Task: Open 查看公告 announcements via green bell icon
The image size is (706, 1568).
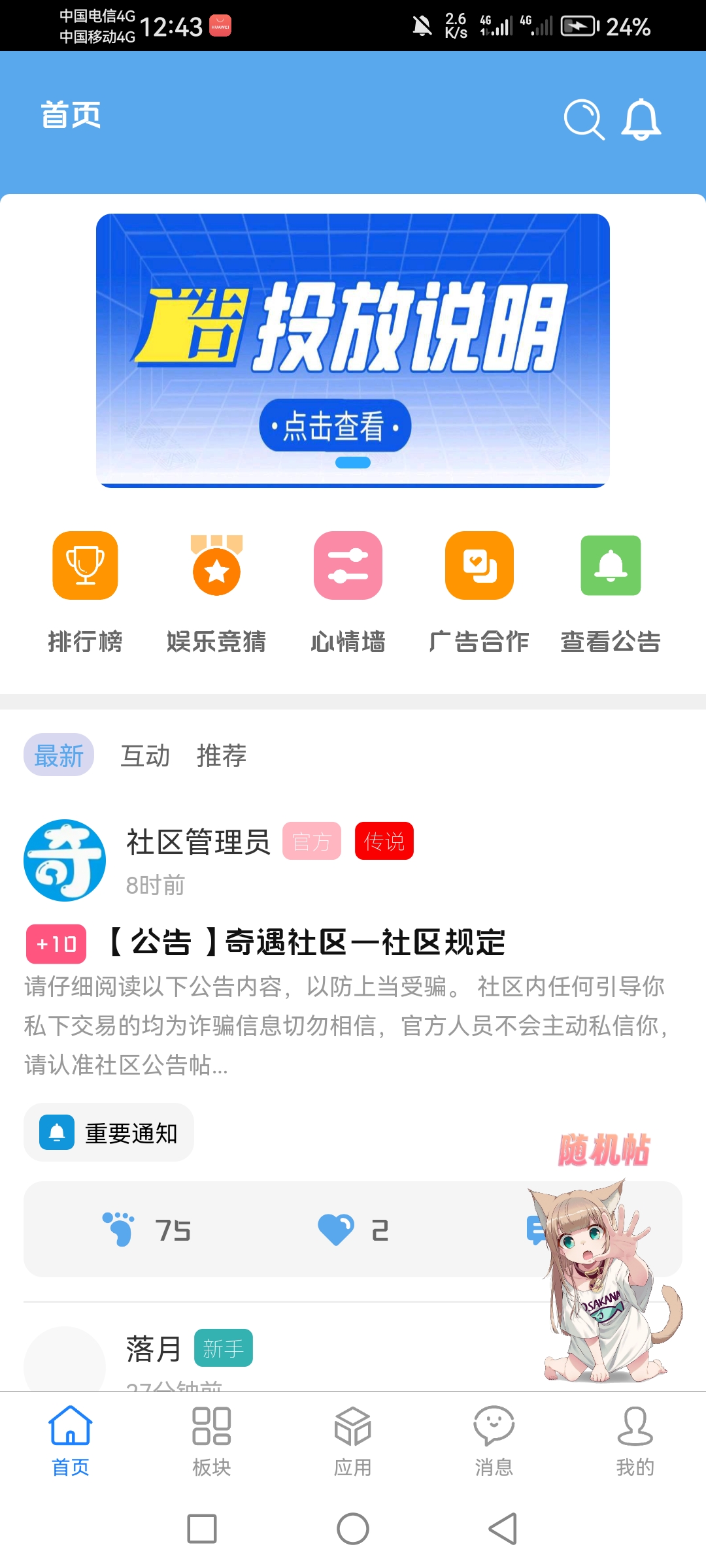Action: pos(611,565)
